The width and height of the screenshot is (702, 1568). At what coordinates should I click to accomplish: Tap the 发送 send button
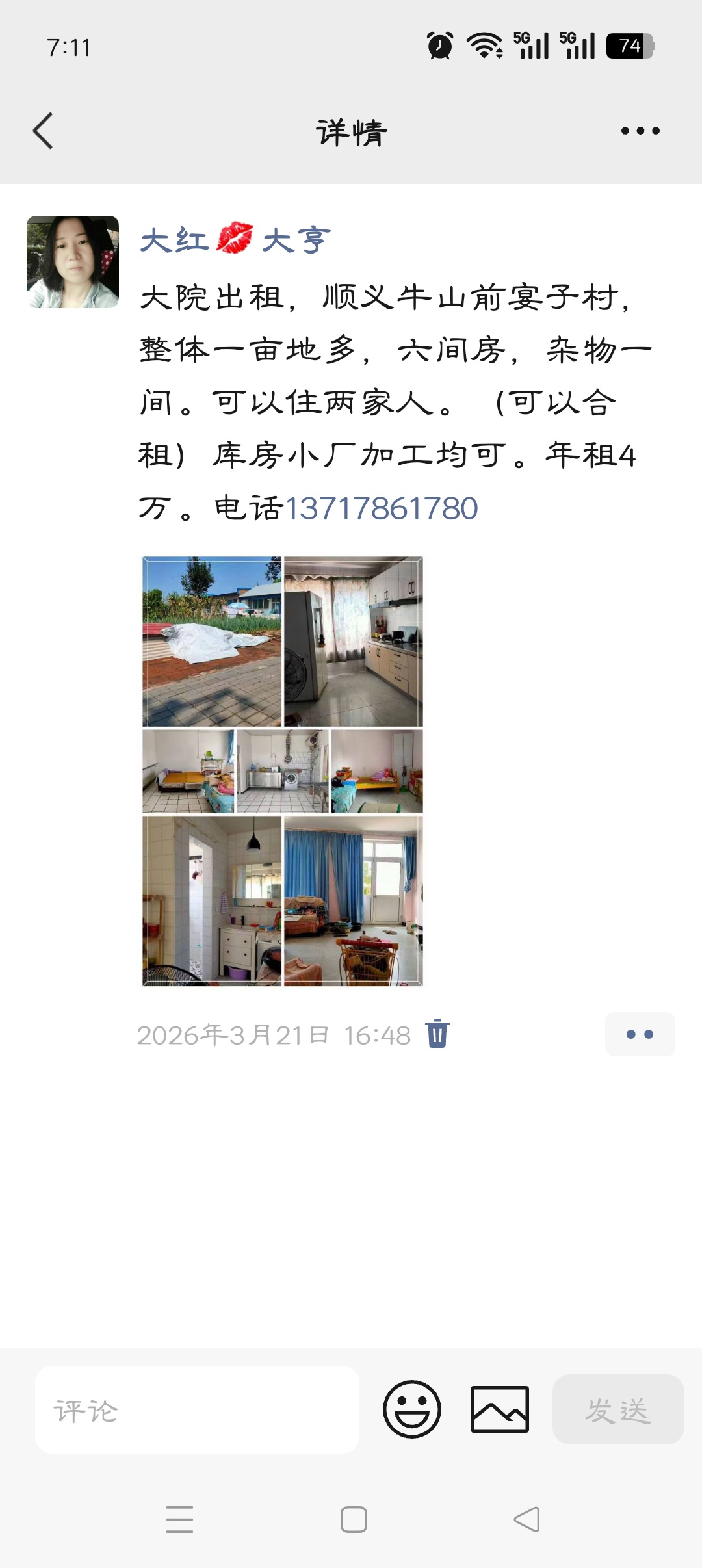tap(617, 1409)
